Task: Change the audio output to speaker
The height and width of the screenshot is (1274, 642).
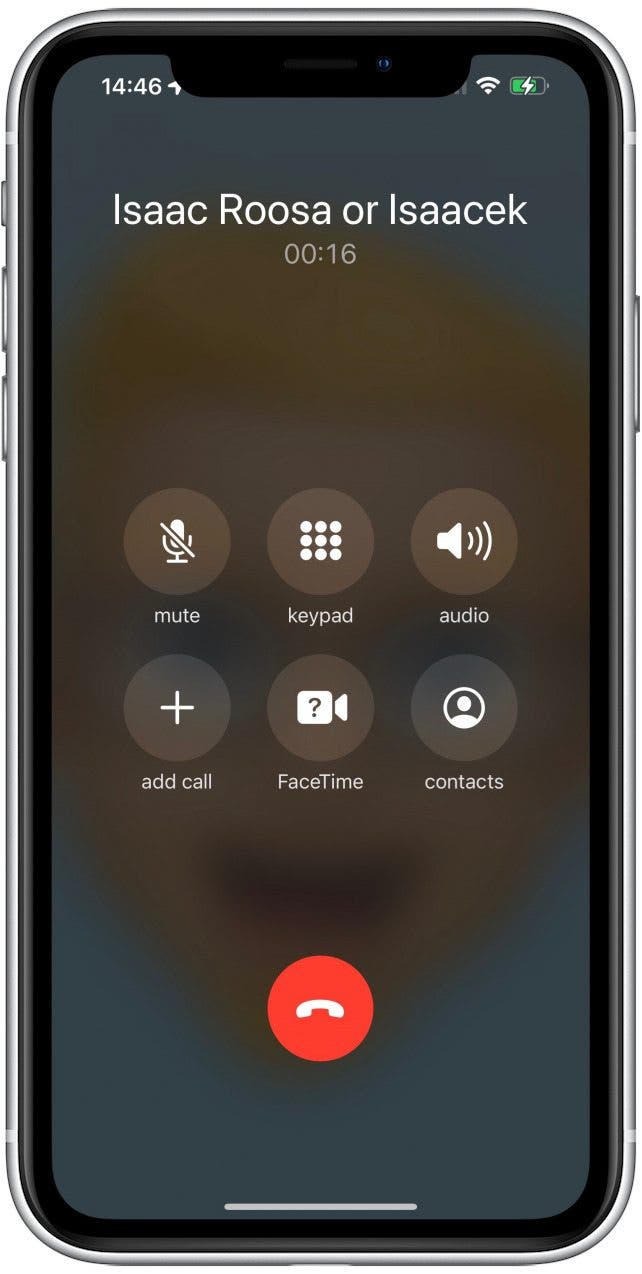Action: pyautogui.click(x=464, y=541)
